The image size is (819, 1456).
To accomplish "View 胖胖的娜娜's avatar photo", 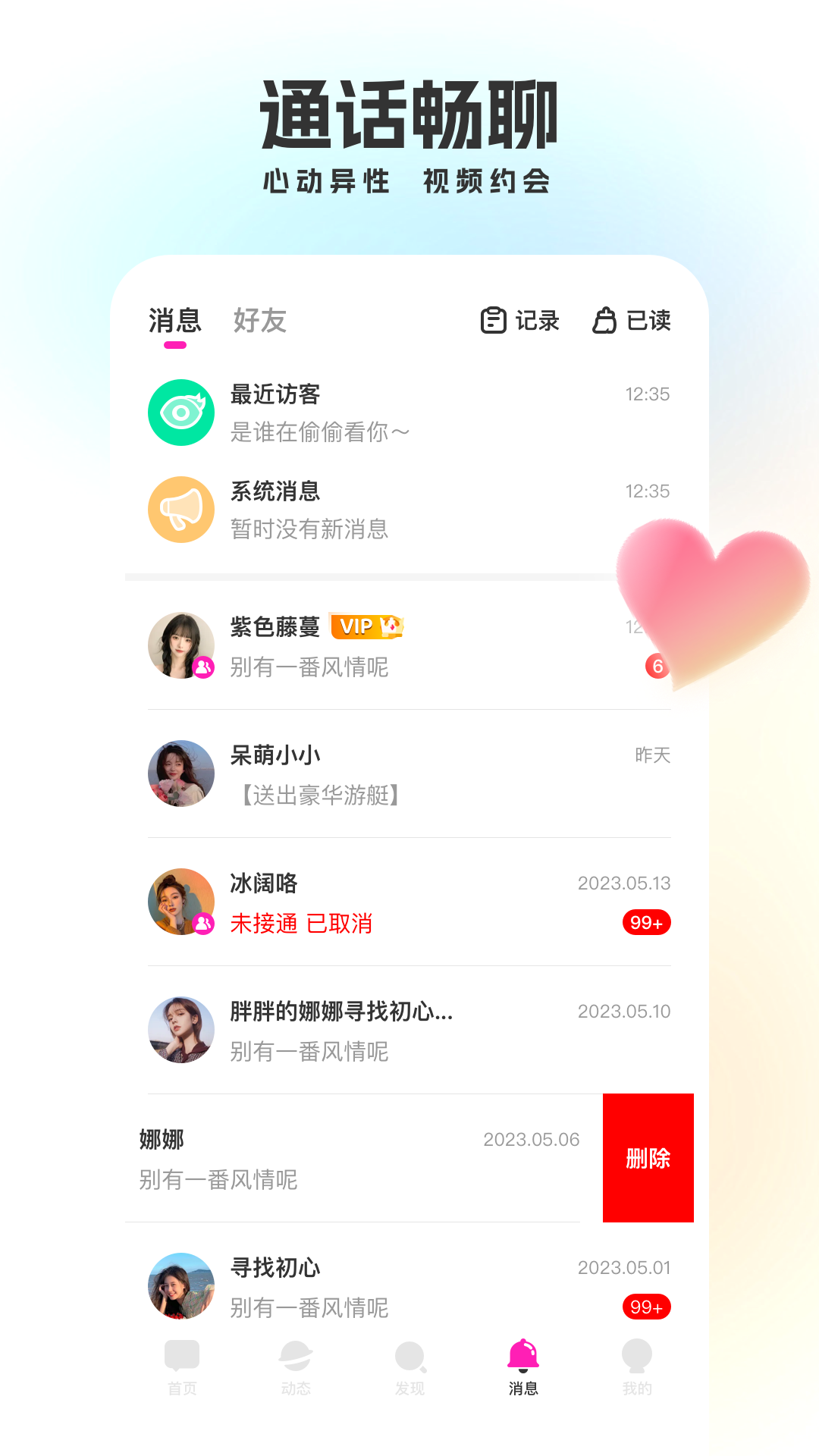I will [x=181, y=1030].
